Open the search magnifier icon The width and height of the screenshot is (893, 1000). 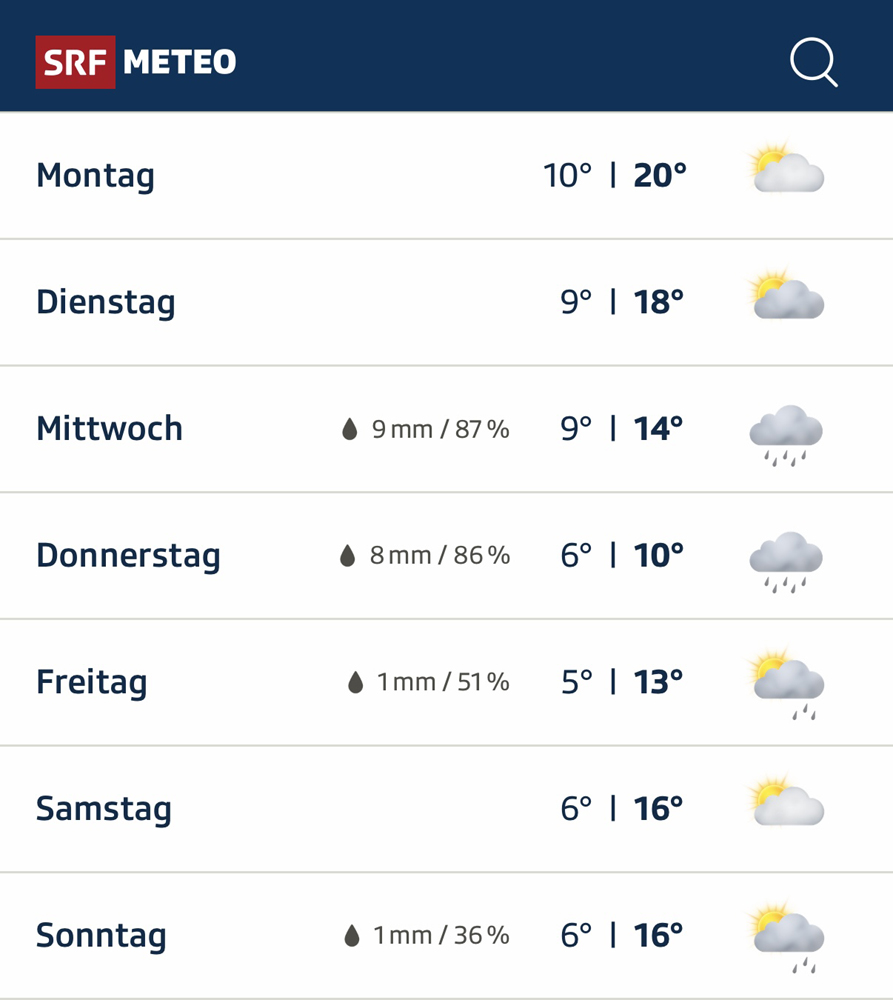(813, 62)
